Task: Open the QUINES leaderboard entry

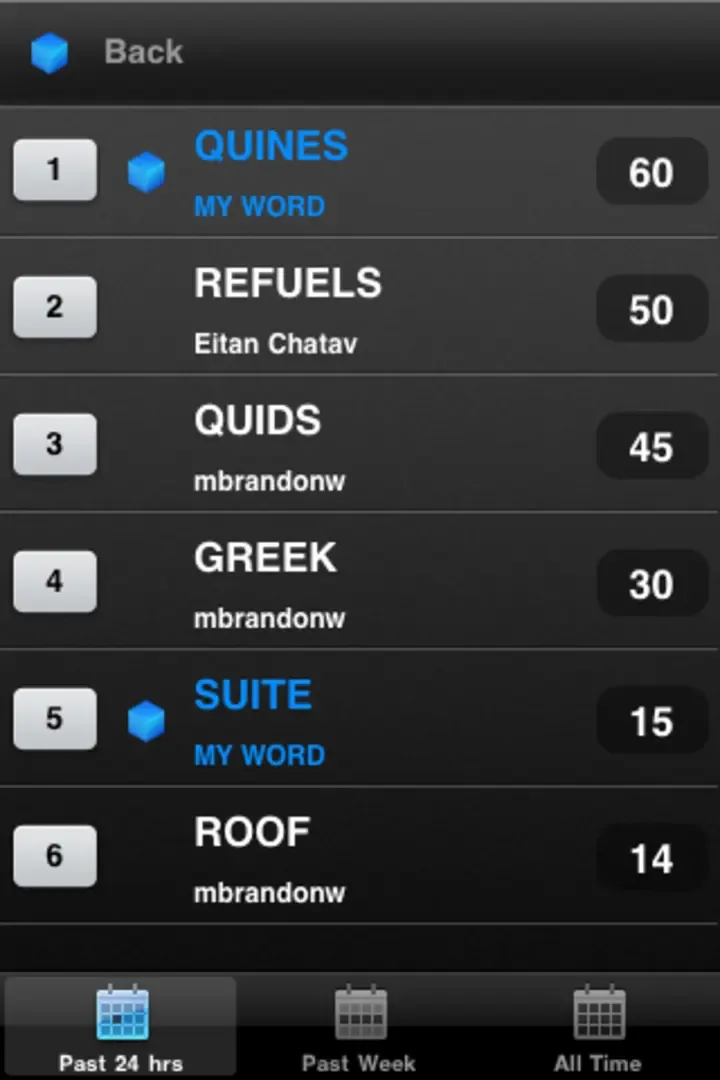Action: 360,172
